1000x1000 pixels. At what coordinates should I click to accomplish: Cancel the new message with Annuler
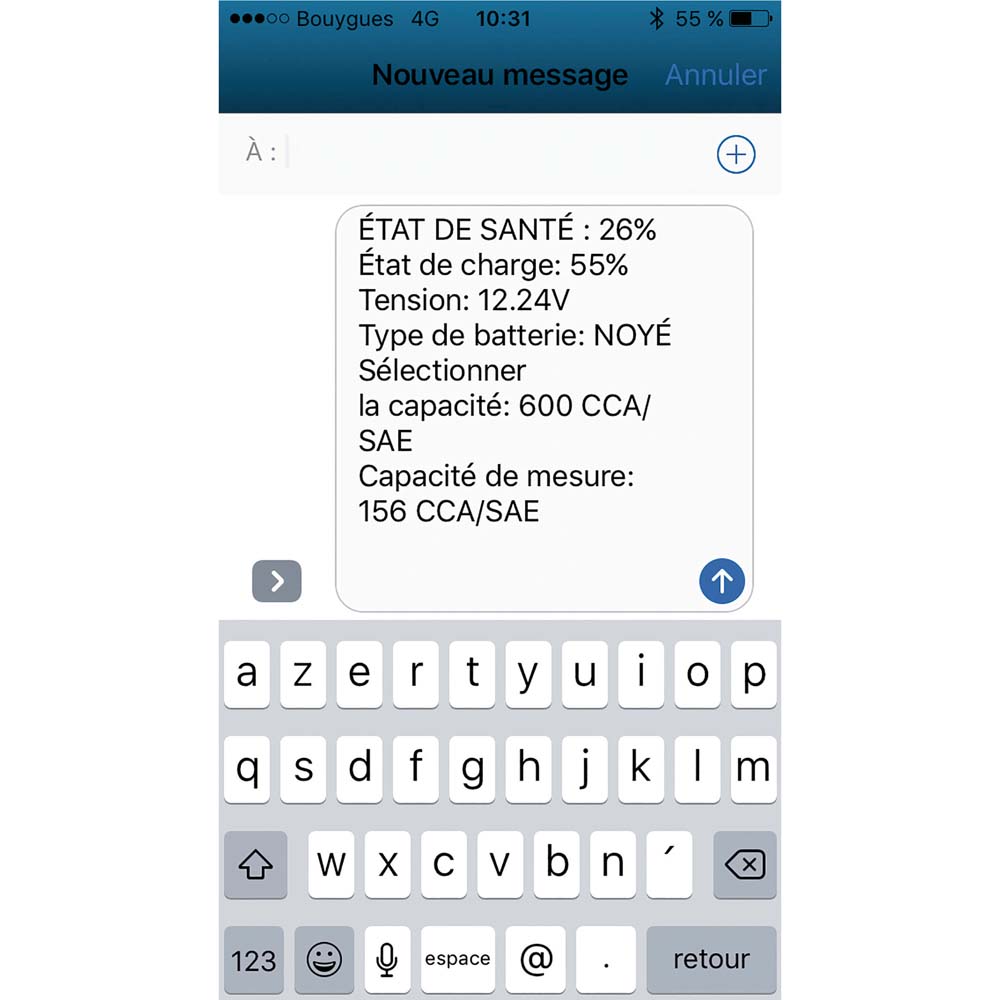click(716, 75)
